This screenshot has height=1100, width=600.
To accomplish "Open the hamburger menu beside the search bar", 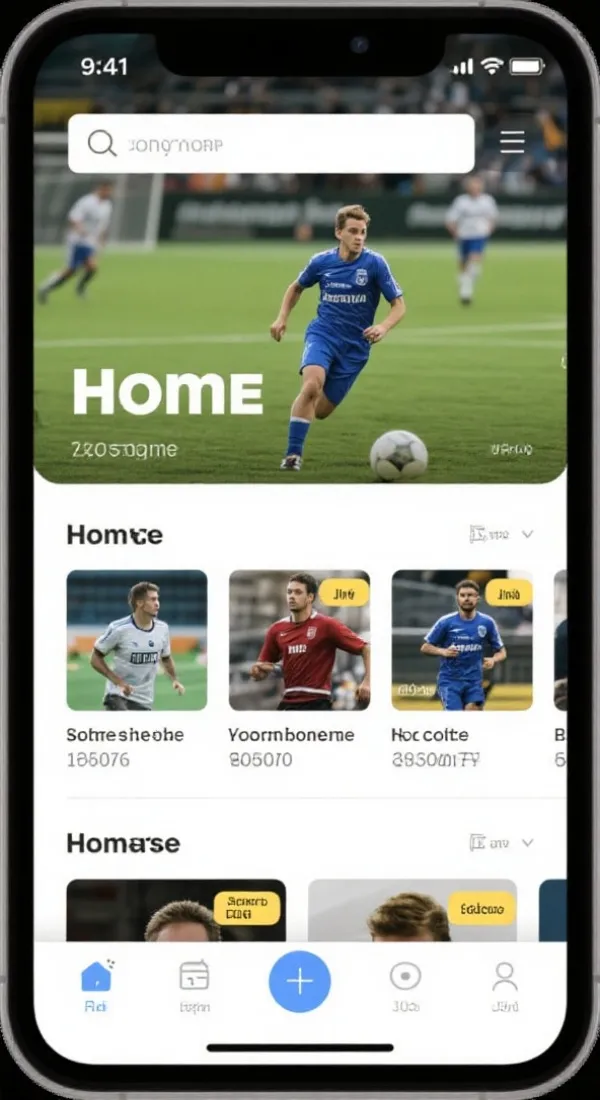I will pos(512,143).
